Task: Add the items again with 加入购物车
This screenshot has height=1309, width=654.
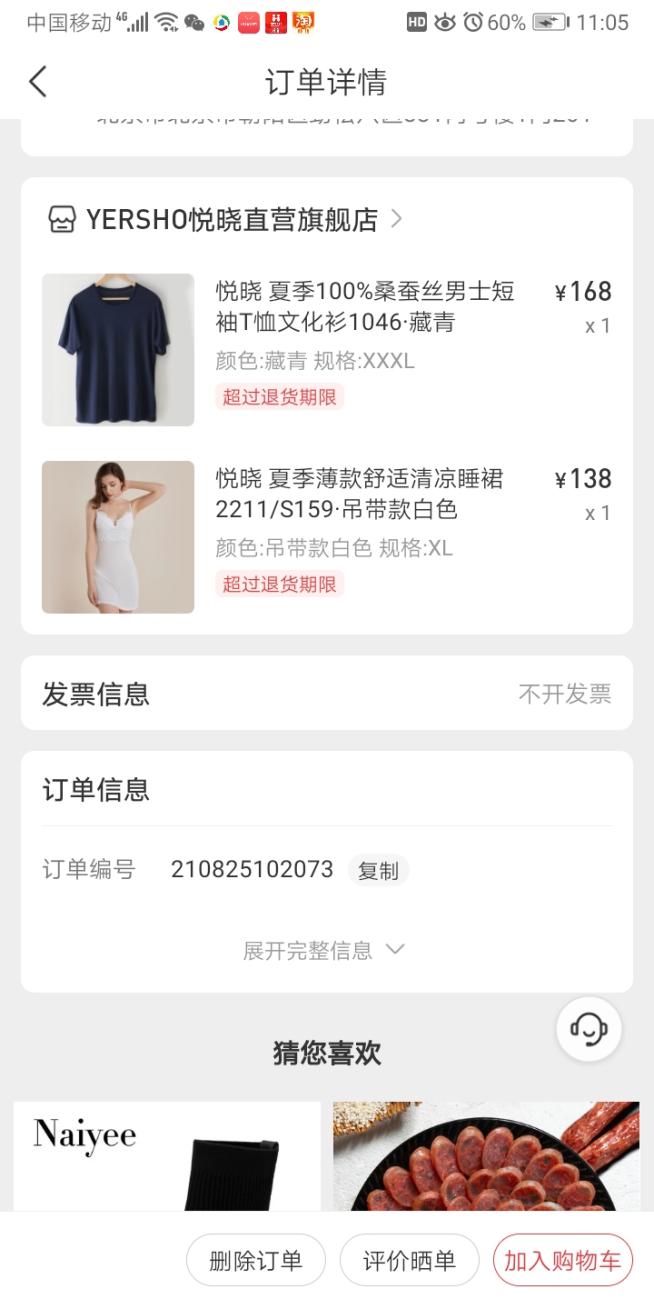Action: (x=562, y=1261)
